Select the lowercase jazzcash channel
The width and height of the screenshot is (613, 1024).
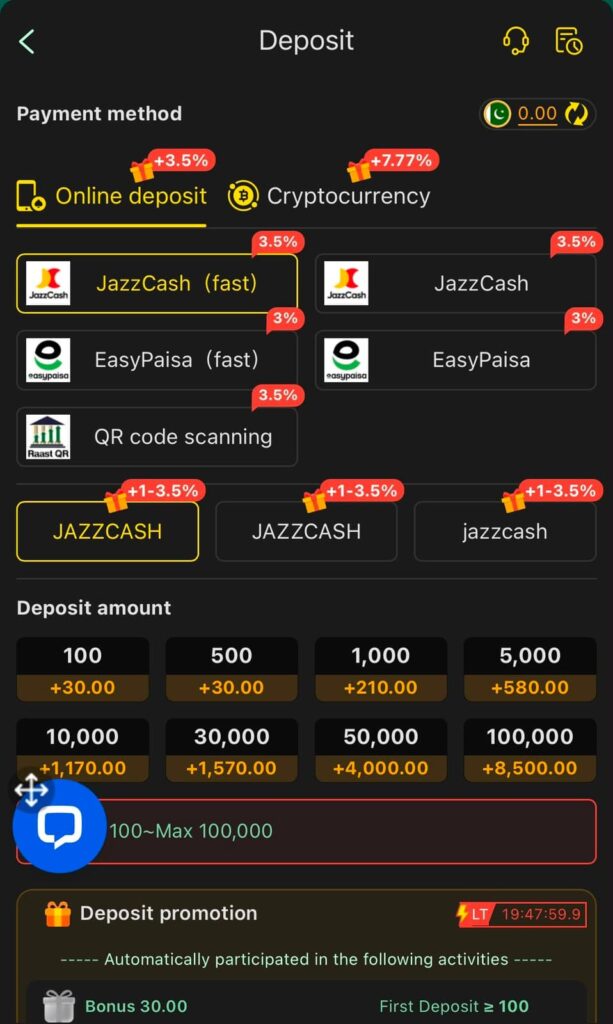tap(505, 531)
